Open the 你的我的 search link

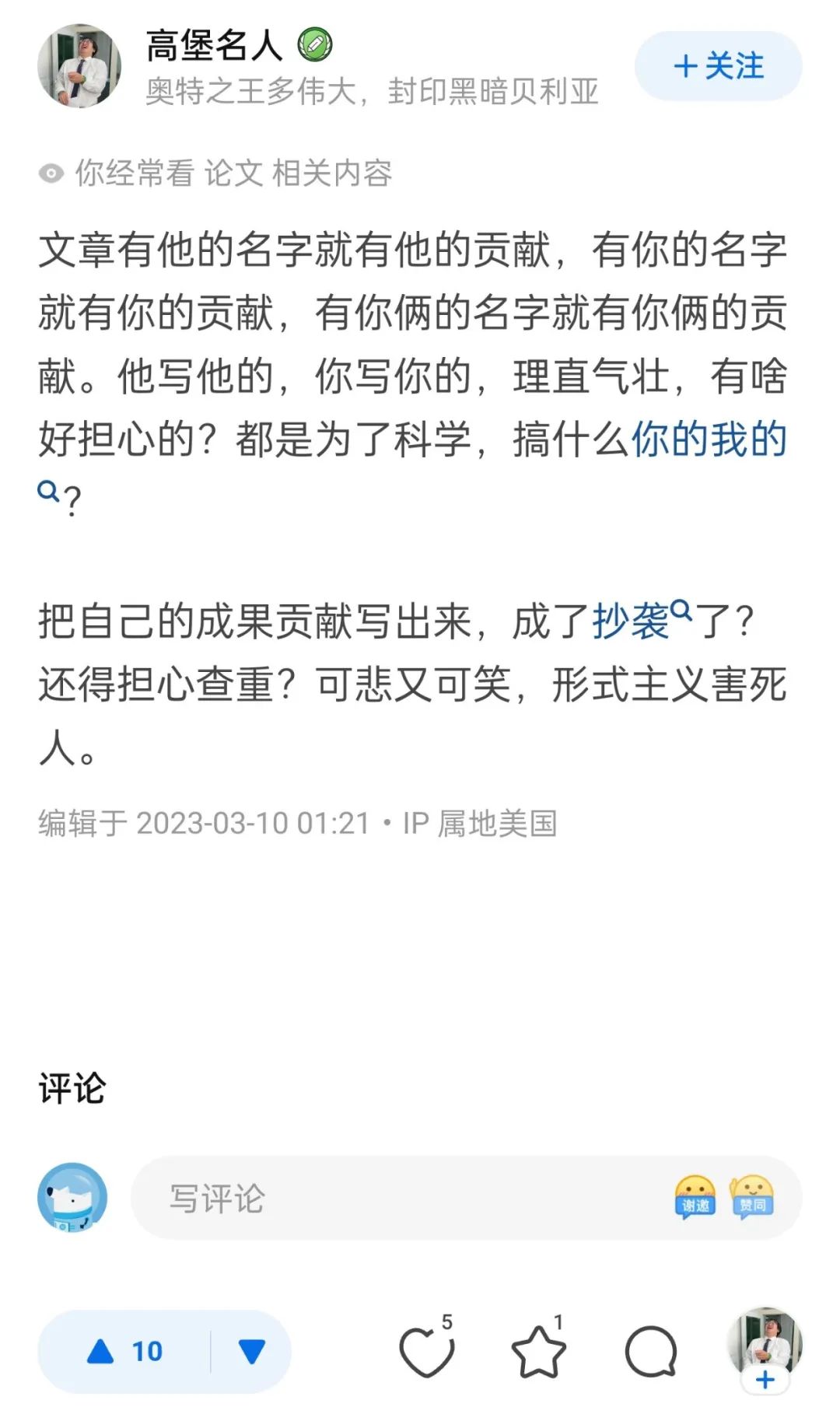pos(708,439)
